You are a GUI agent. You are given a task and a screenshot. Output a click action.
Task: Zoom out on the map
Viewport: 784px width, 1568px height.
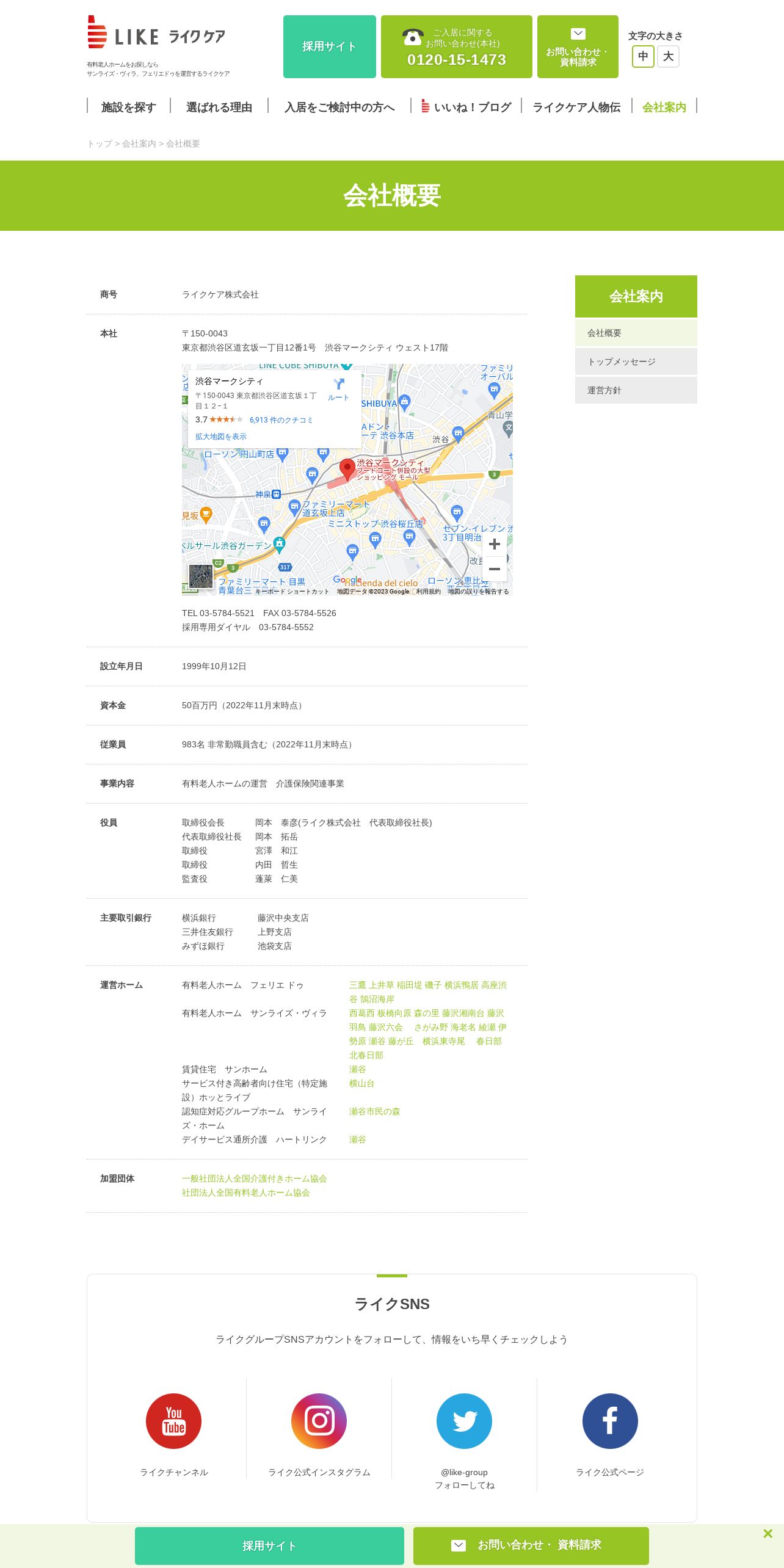click(x=495, y=569)
